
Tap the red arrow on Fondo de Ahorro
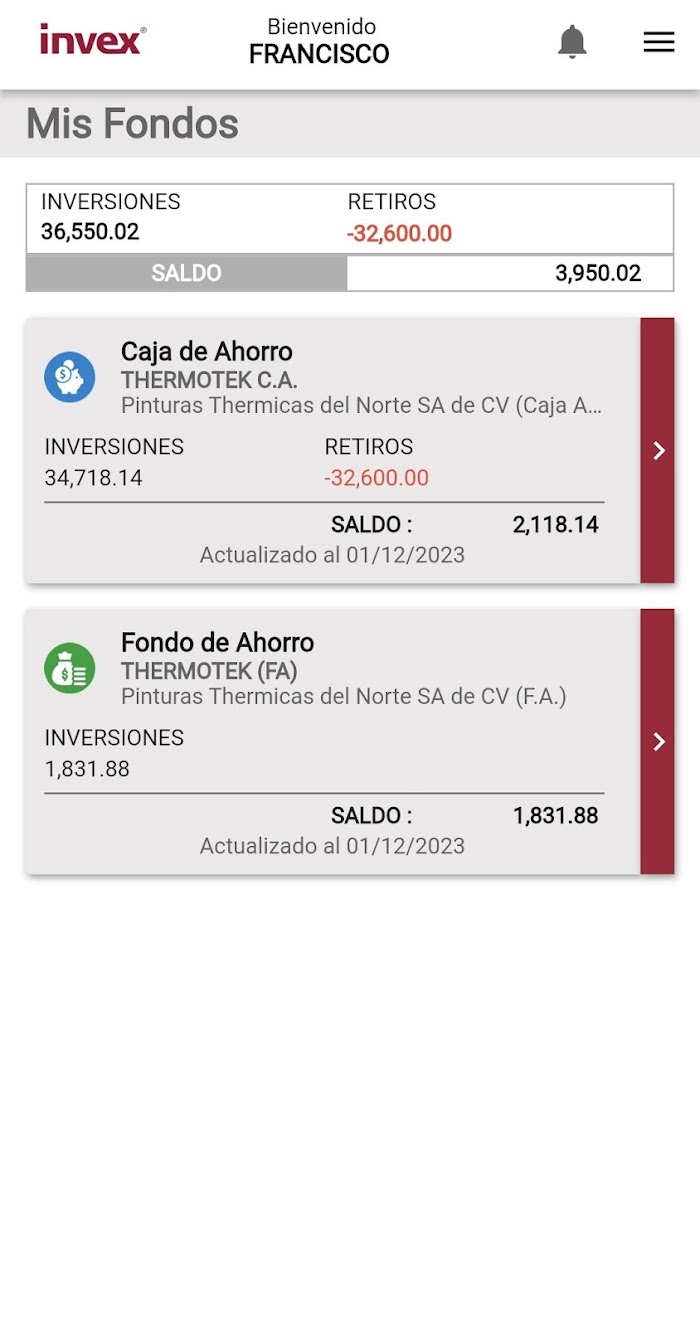[658, 741]
